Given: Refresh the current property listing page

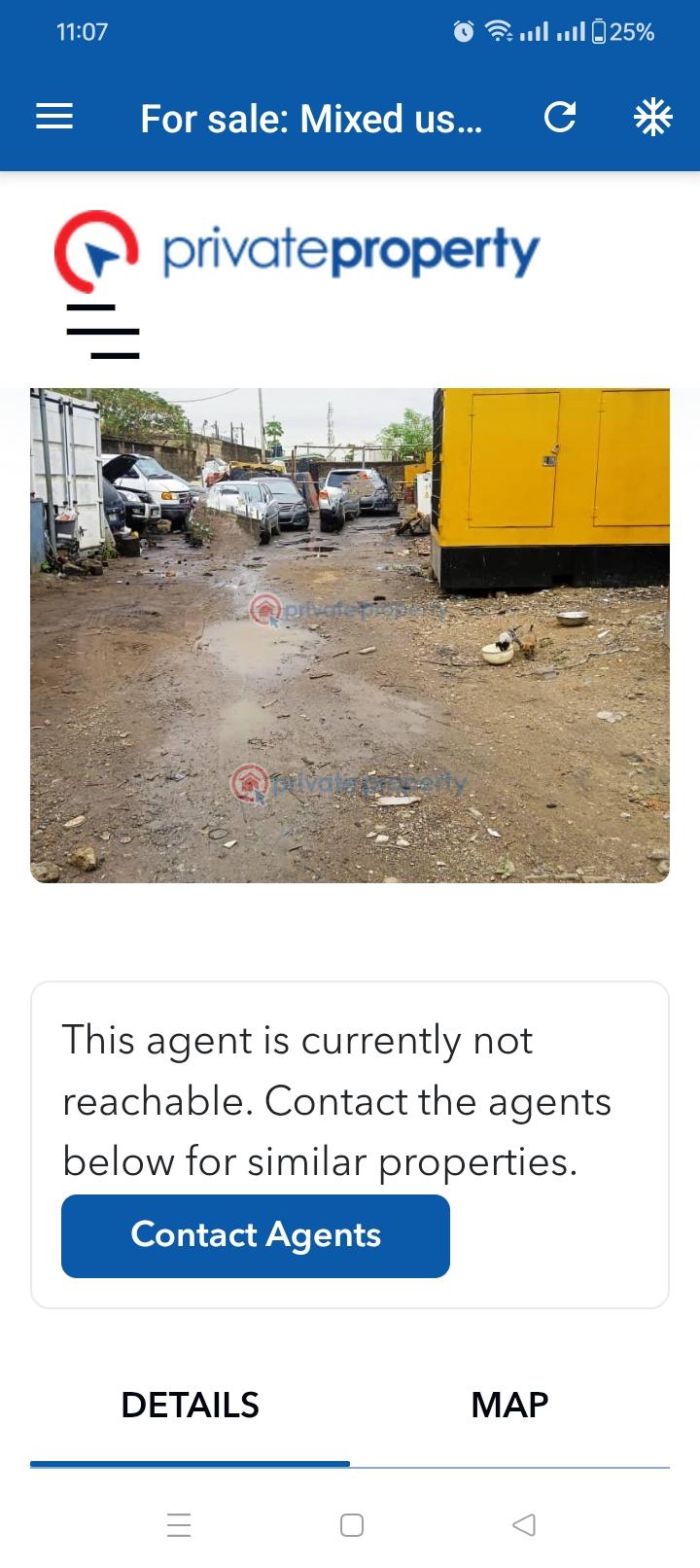Looking at the screenshot, I should pos(561,117).
